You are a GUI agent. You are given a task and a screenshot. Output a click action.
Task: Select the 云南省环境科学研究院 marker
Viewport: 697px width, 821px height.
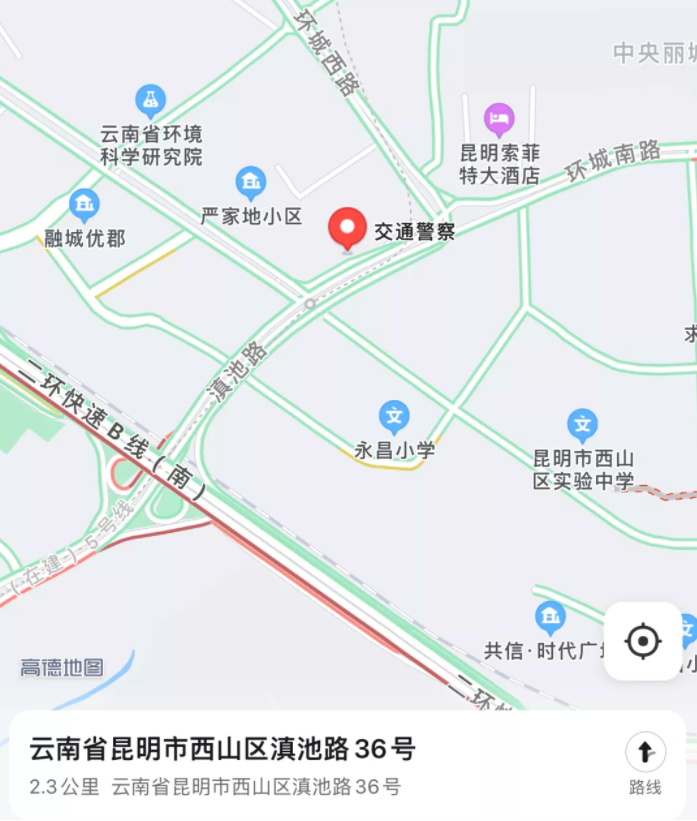pos(150,100)
